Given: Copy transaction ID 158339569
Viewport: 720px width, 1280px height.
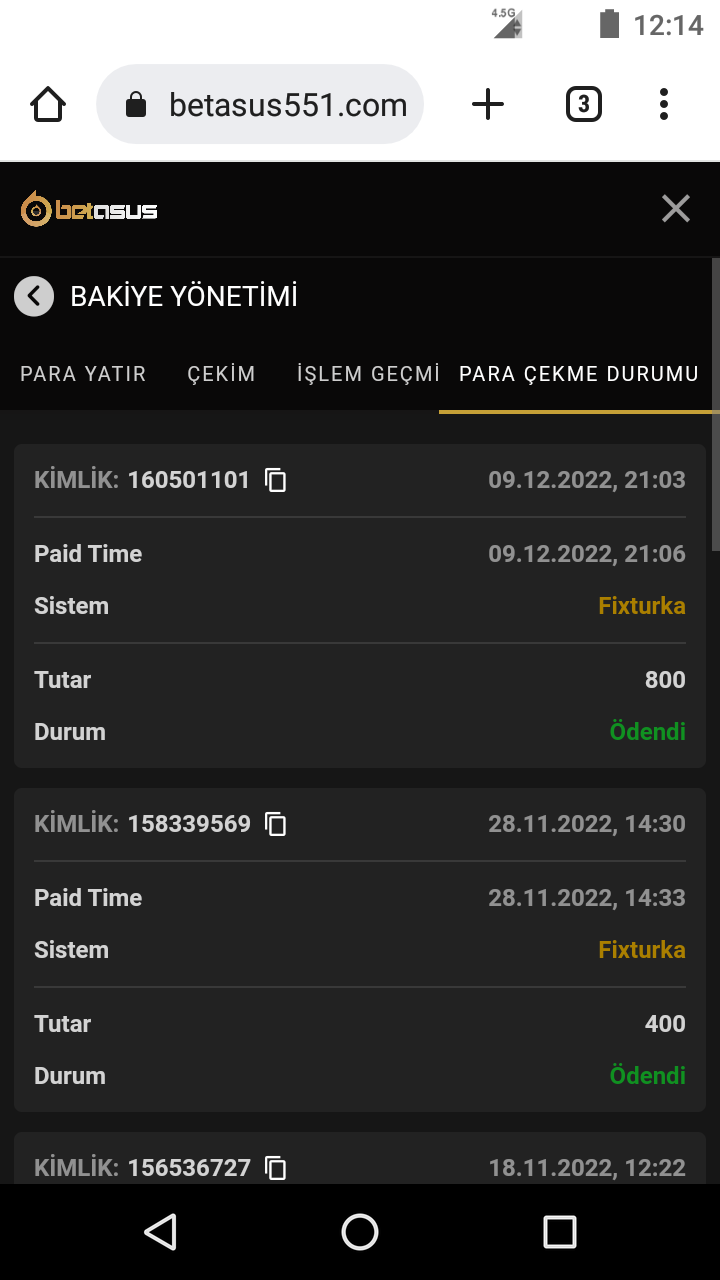Looking at the screenshot, I should tap(276, 824).
